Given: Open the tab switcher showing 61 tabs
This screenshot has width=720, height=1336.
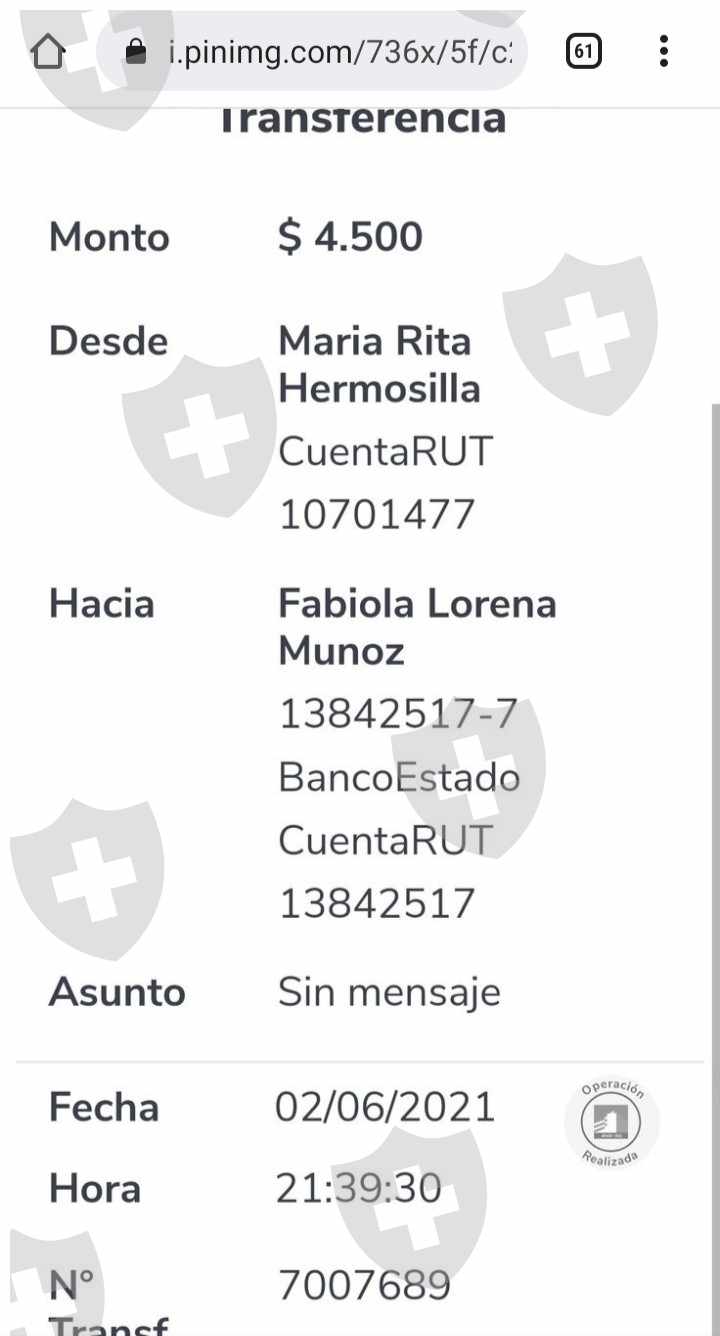Looking at the screenshot, I should tap(584, 51).
